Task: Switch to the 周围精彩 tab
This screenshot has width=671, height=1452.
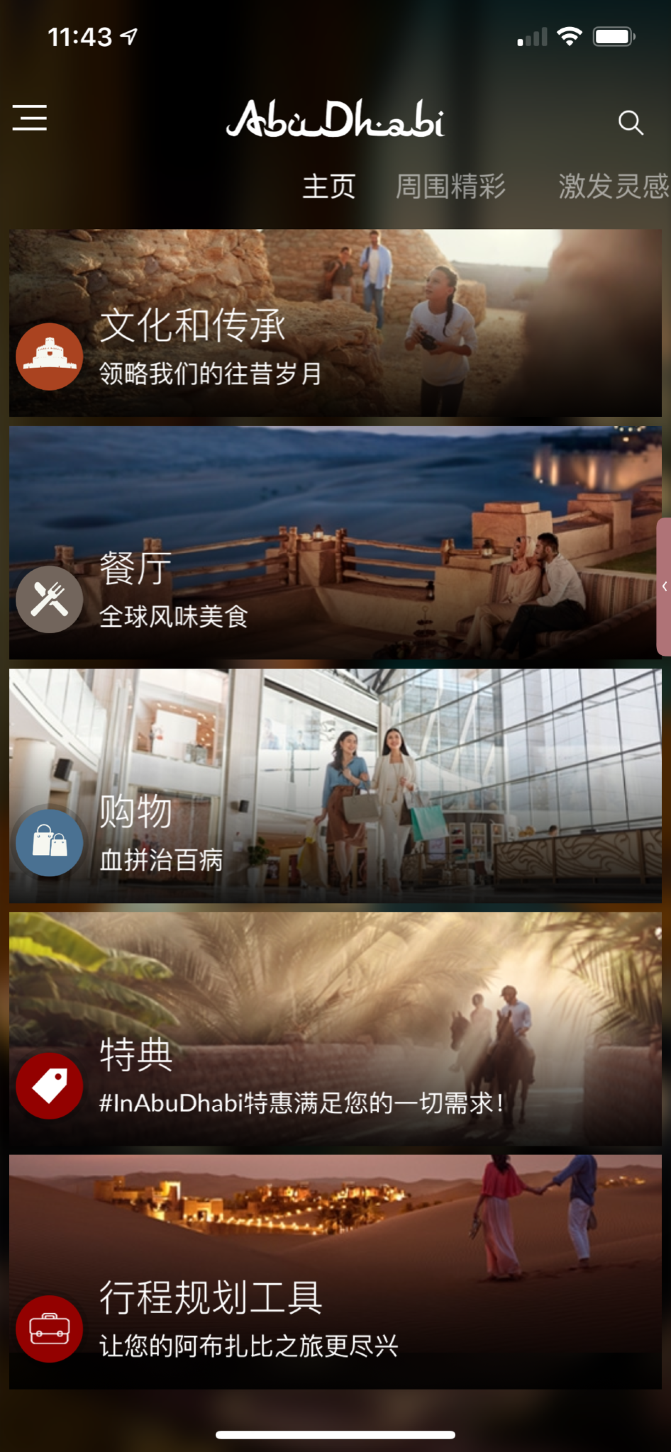Action: tap(450, 187)
